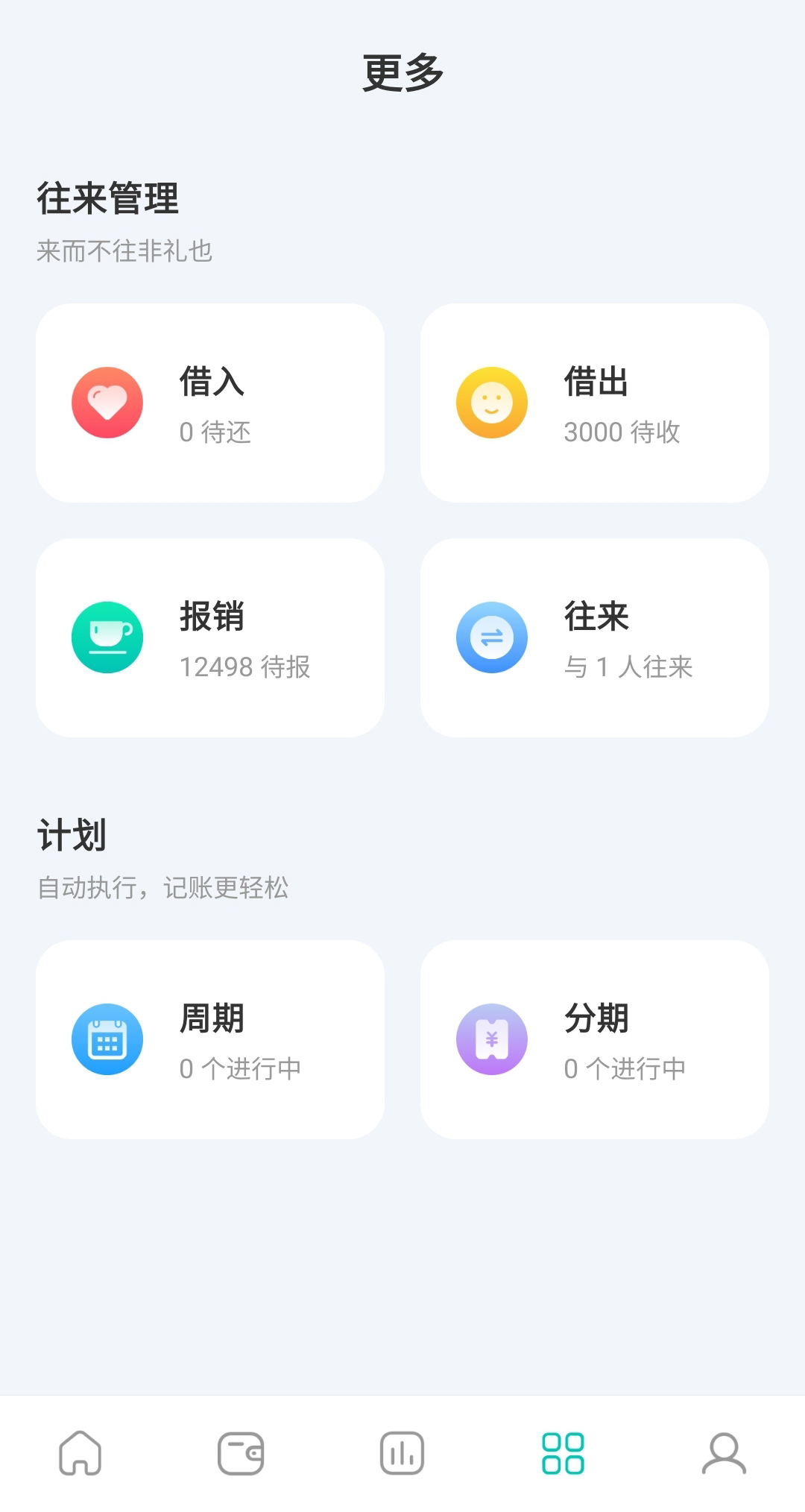Click the 往来 transfer arrows icon
805x1512 pixels.
click(491, 637)
